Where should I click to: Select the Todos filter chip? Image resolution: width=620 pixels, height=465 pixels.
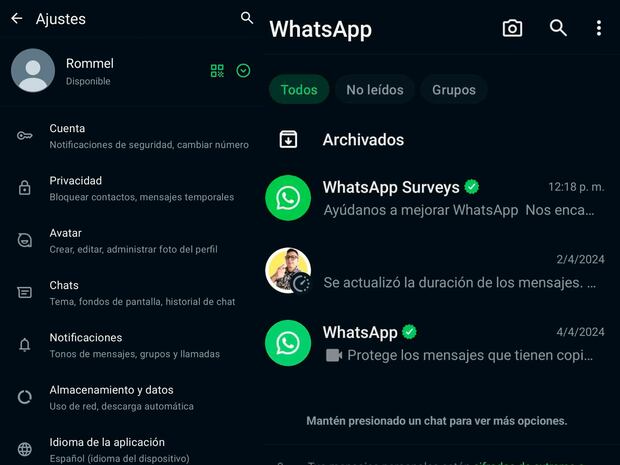[299, 90]
